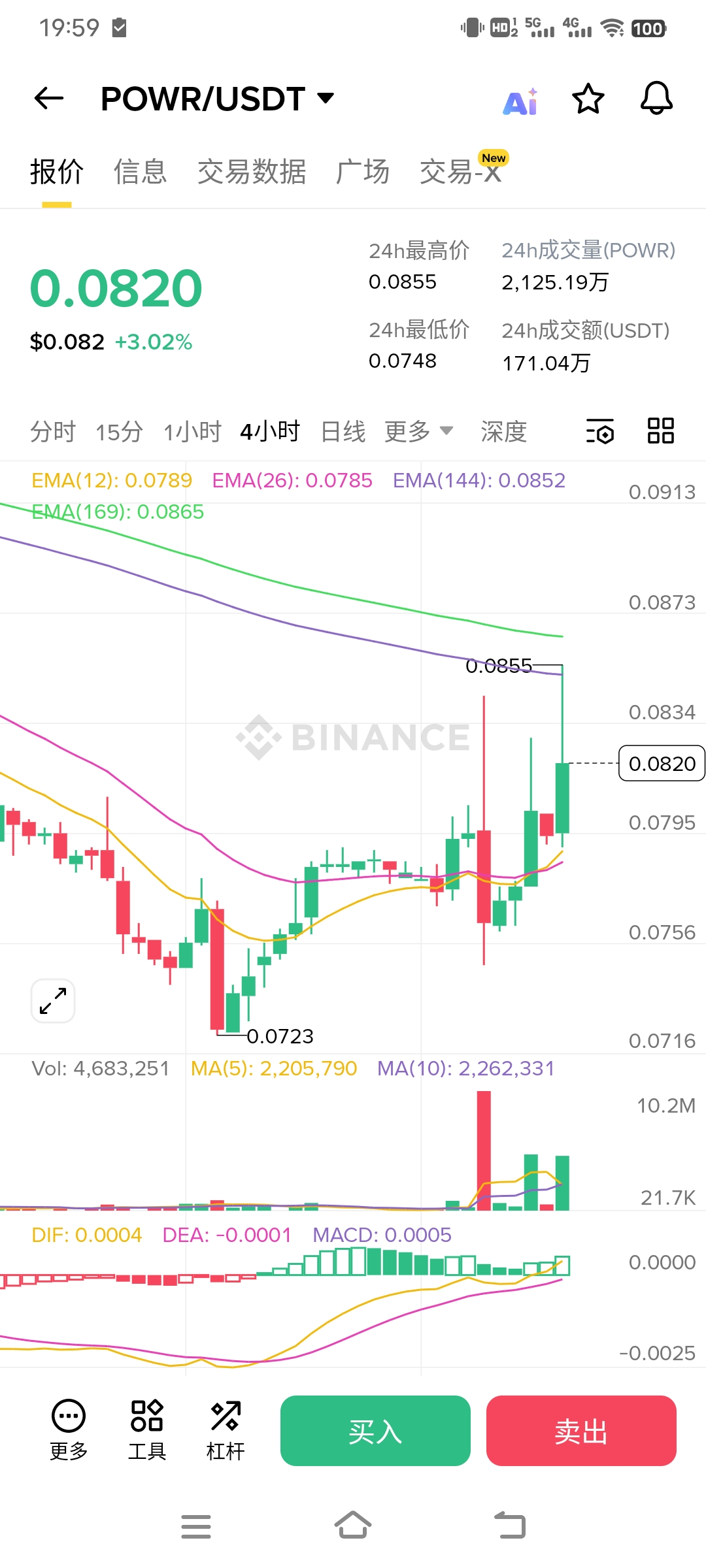Add POWR/USDT to favorites with the star

[x=588, y=99]
